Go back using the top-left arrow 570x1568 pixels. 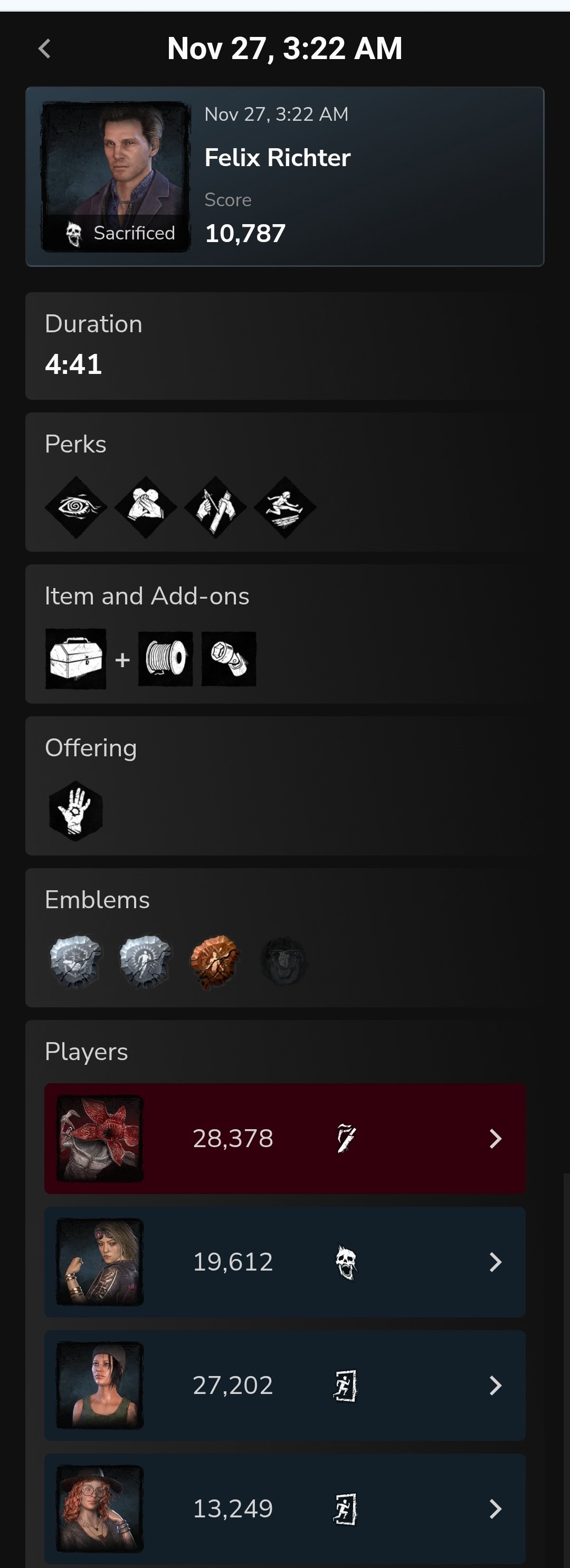point(44,49)
